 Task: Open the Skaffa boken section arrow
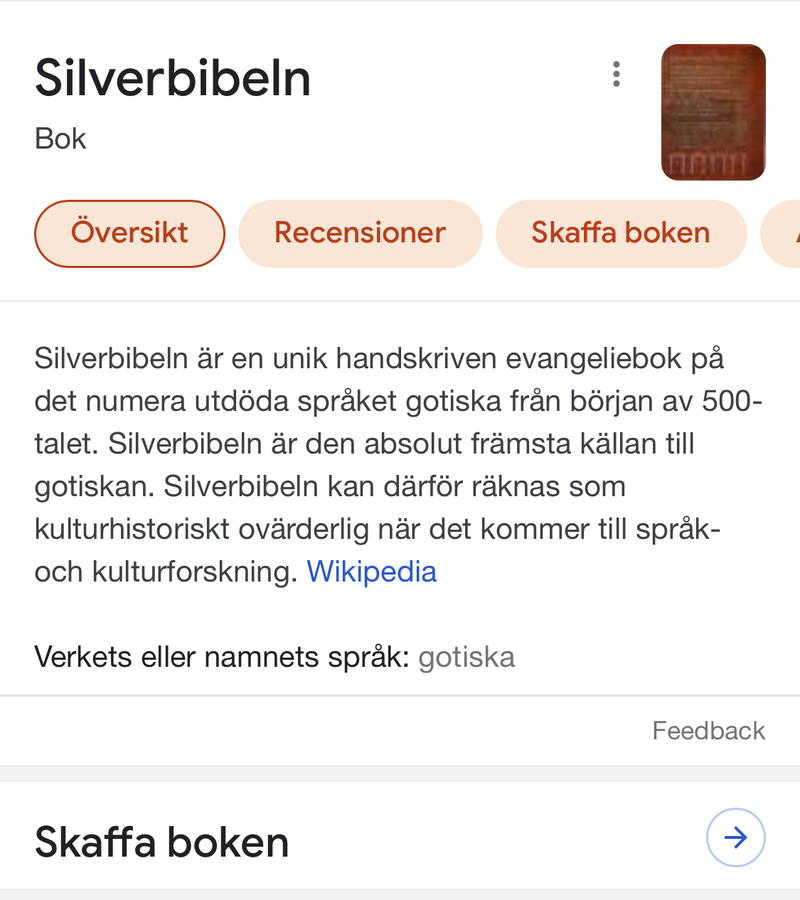click(x=735, y=838)
